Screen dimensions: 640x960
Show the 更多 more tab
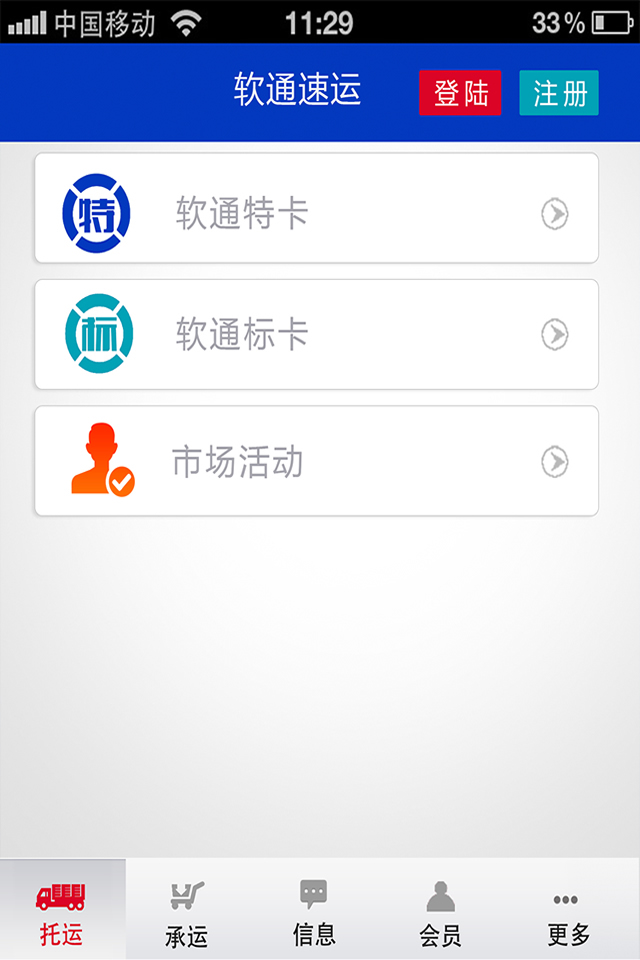point(568,910)
